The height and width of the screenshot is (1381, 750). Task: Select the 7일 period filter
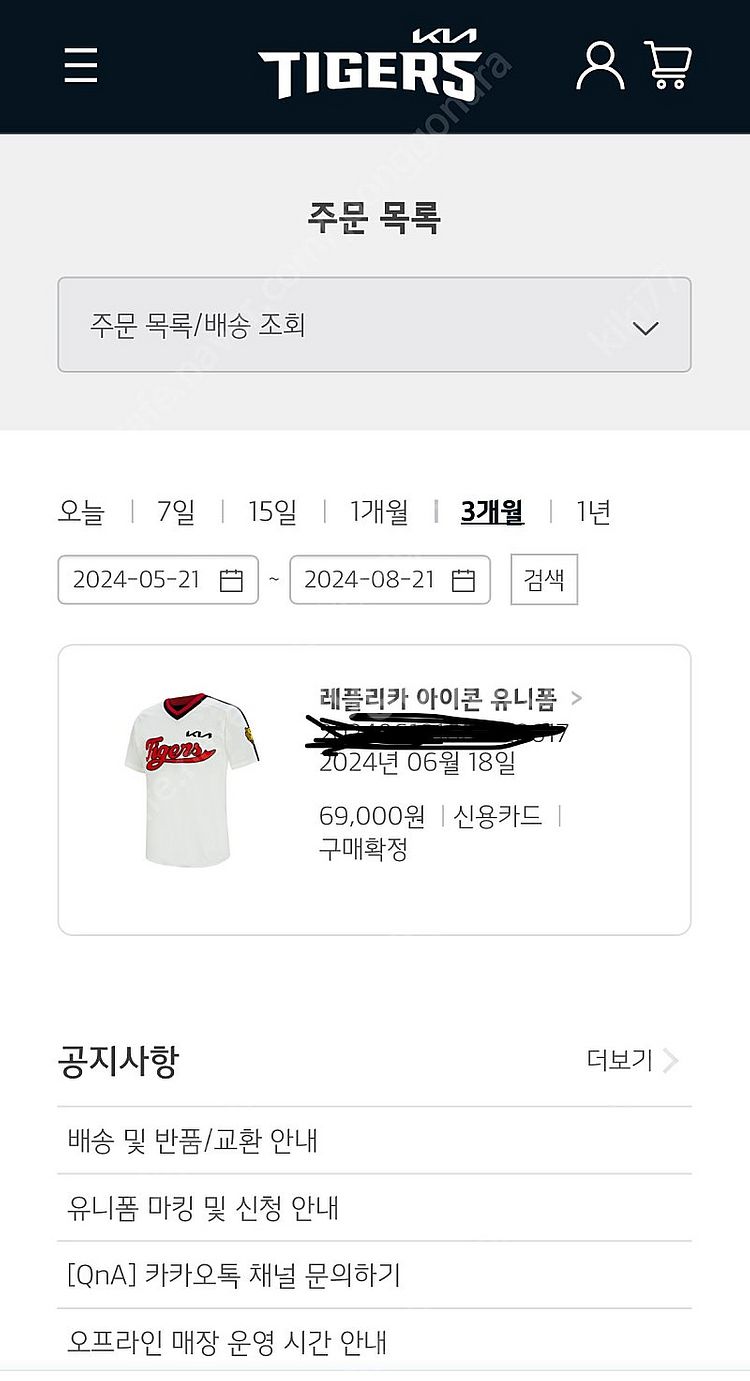coord(176,512)
